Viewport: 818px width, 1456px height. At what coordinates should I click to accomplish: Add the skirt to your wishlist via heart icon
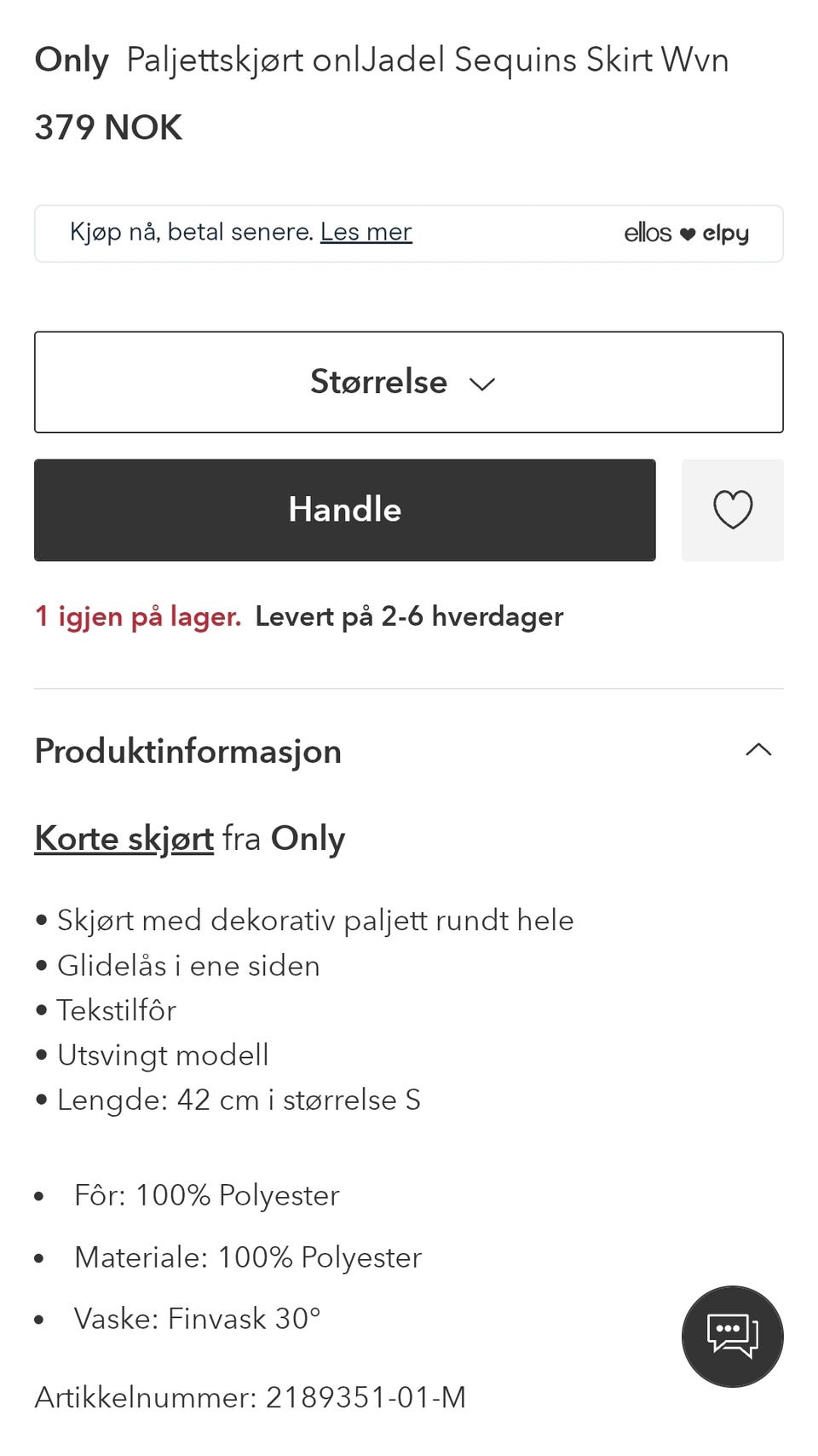click(733, 510)
